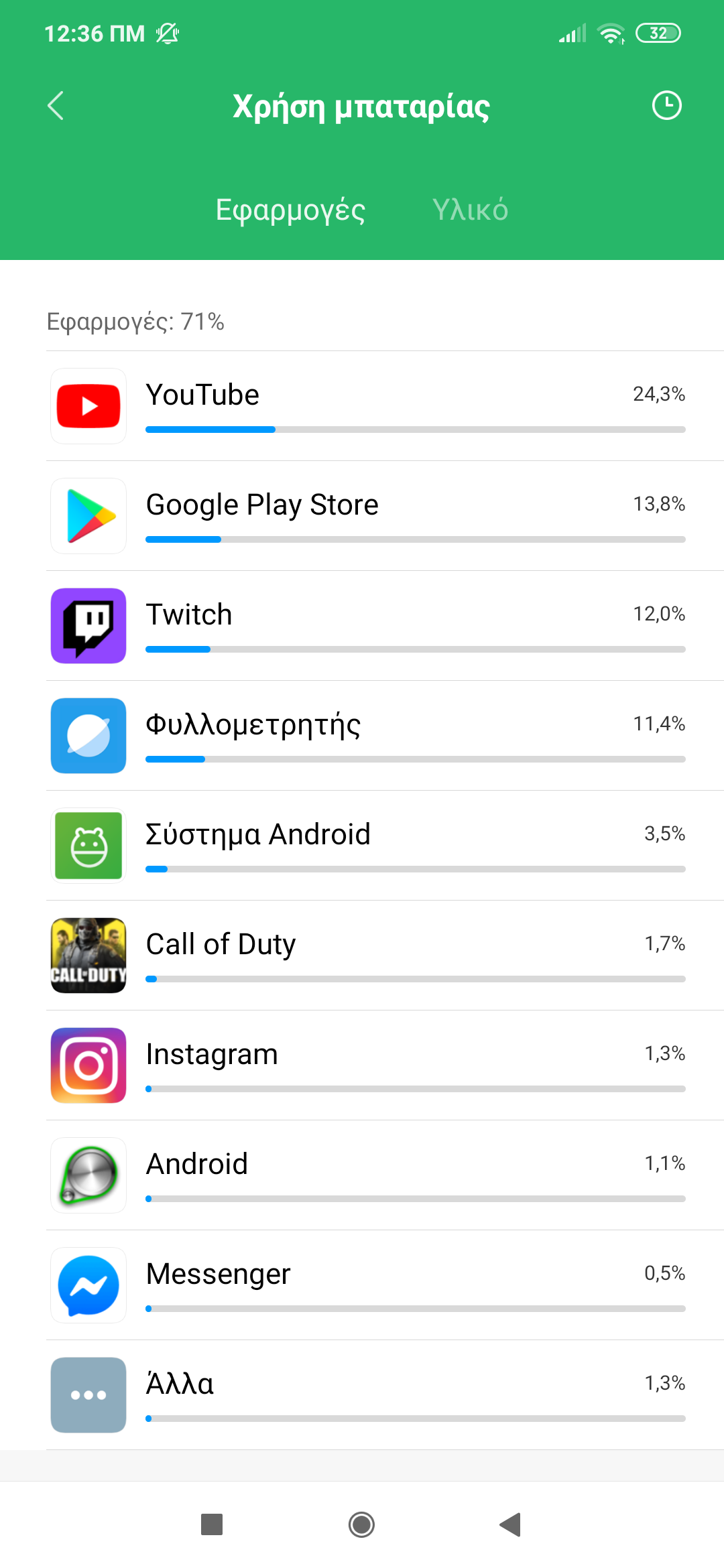724x1568 pixels.
Task: View Call of Duty battery usage
Action: [x=367, y=956]
